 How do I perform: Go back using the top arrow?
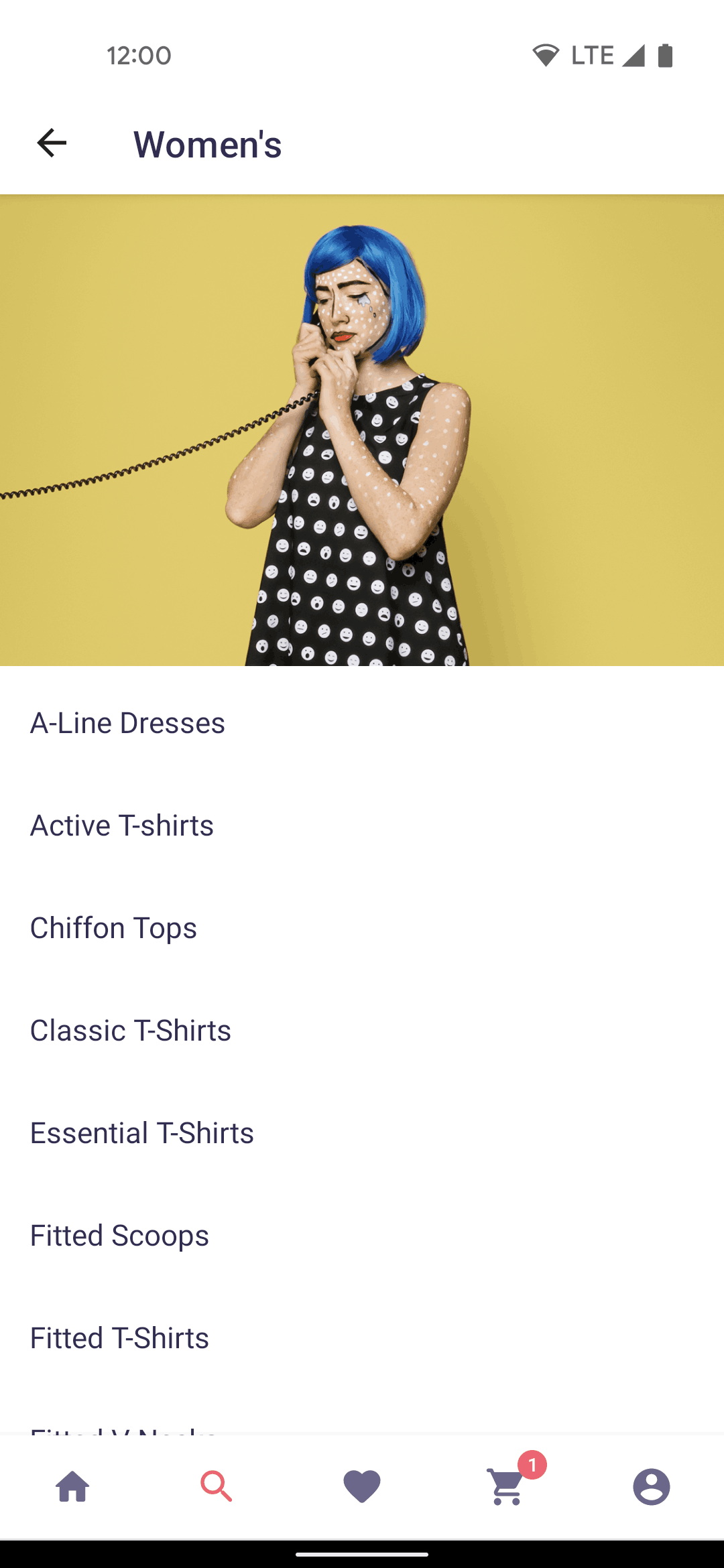(x=52, y=143)
